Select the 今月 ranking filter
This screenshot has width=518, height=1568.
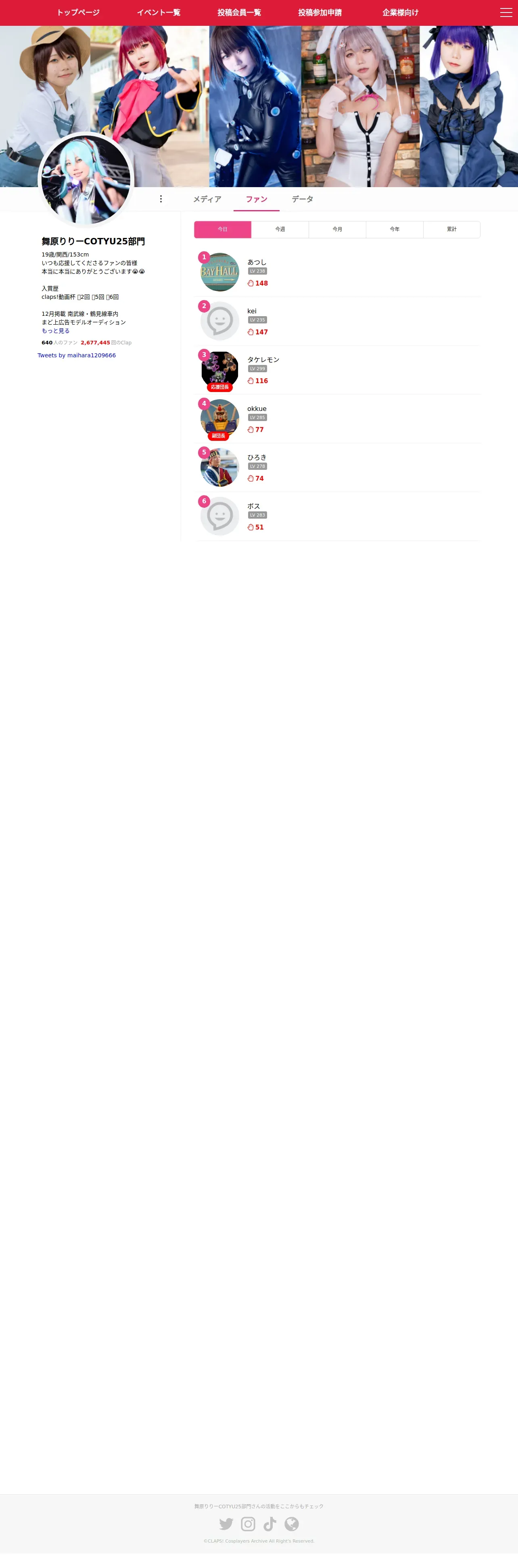coord(337,229)
